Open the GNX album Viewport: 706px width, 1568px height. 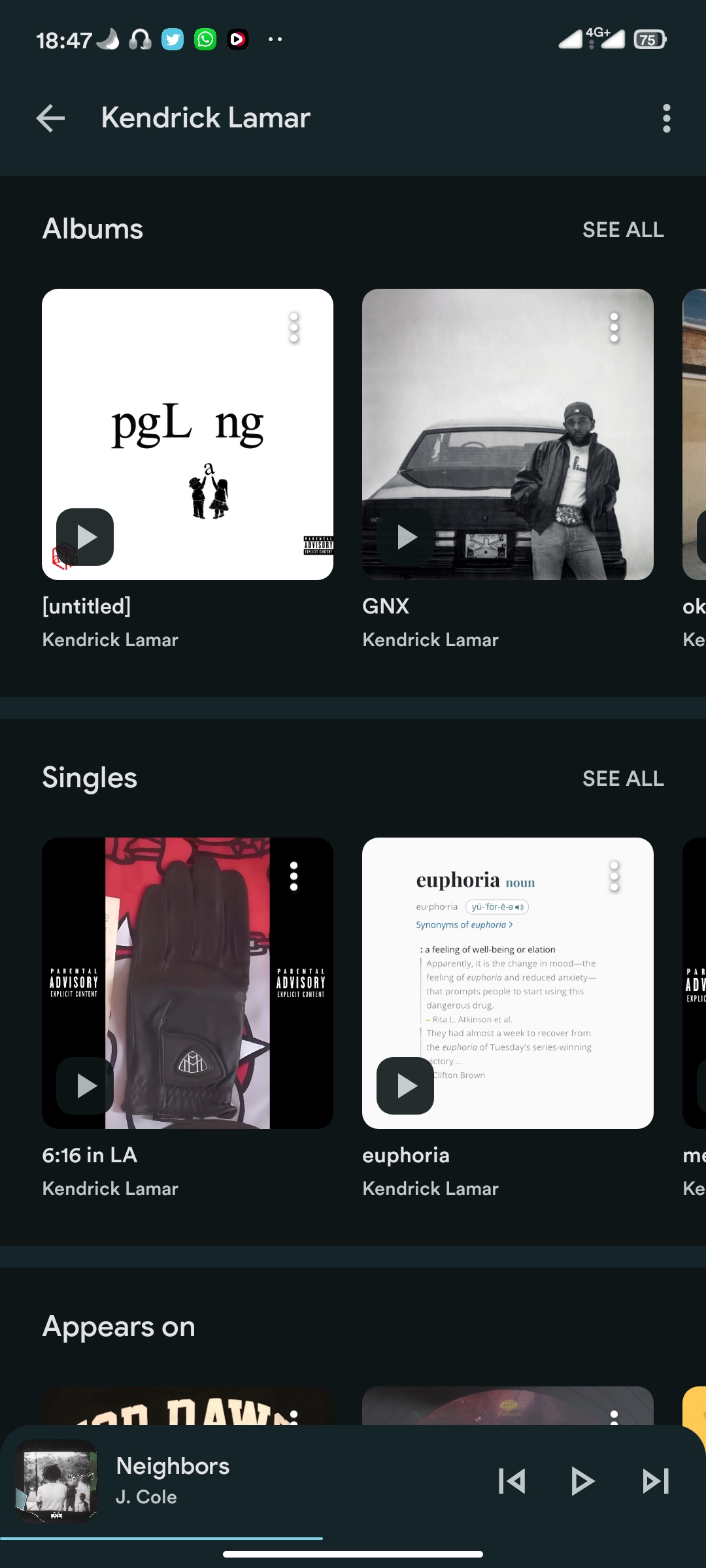(508, 434)
